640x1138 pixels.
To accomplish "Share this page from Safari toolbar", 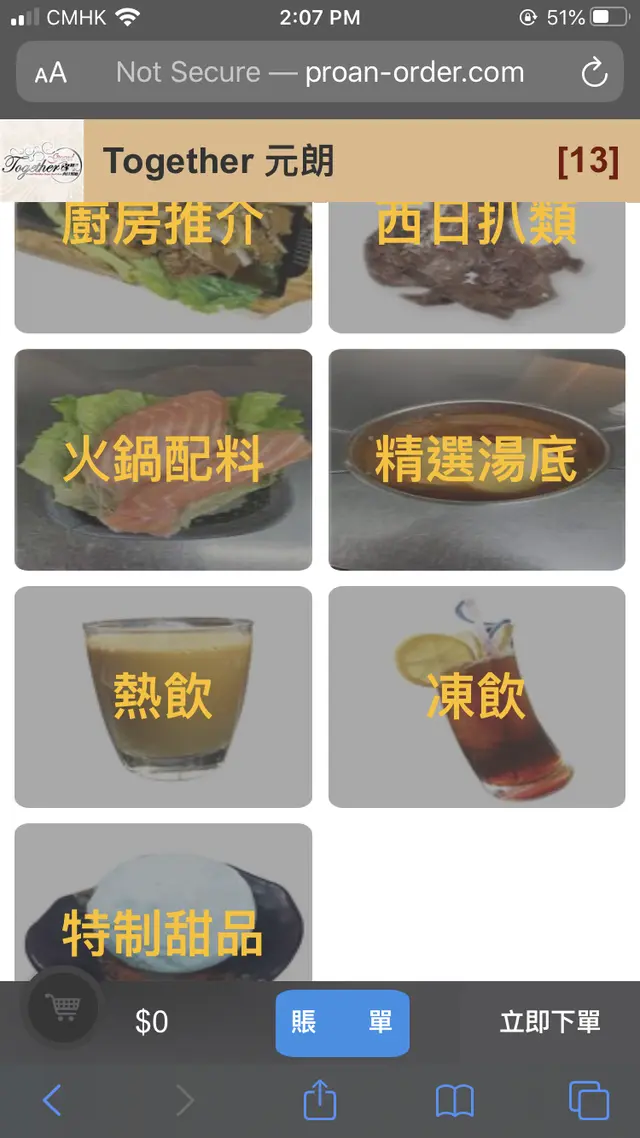I will 320,1101.
